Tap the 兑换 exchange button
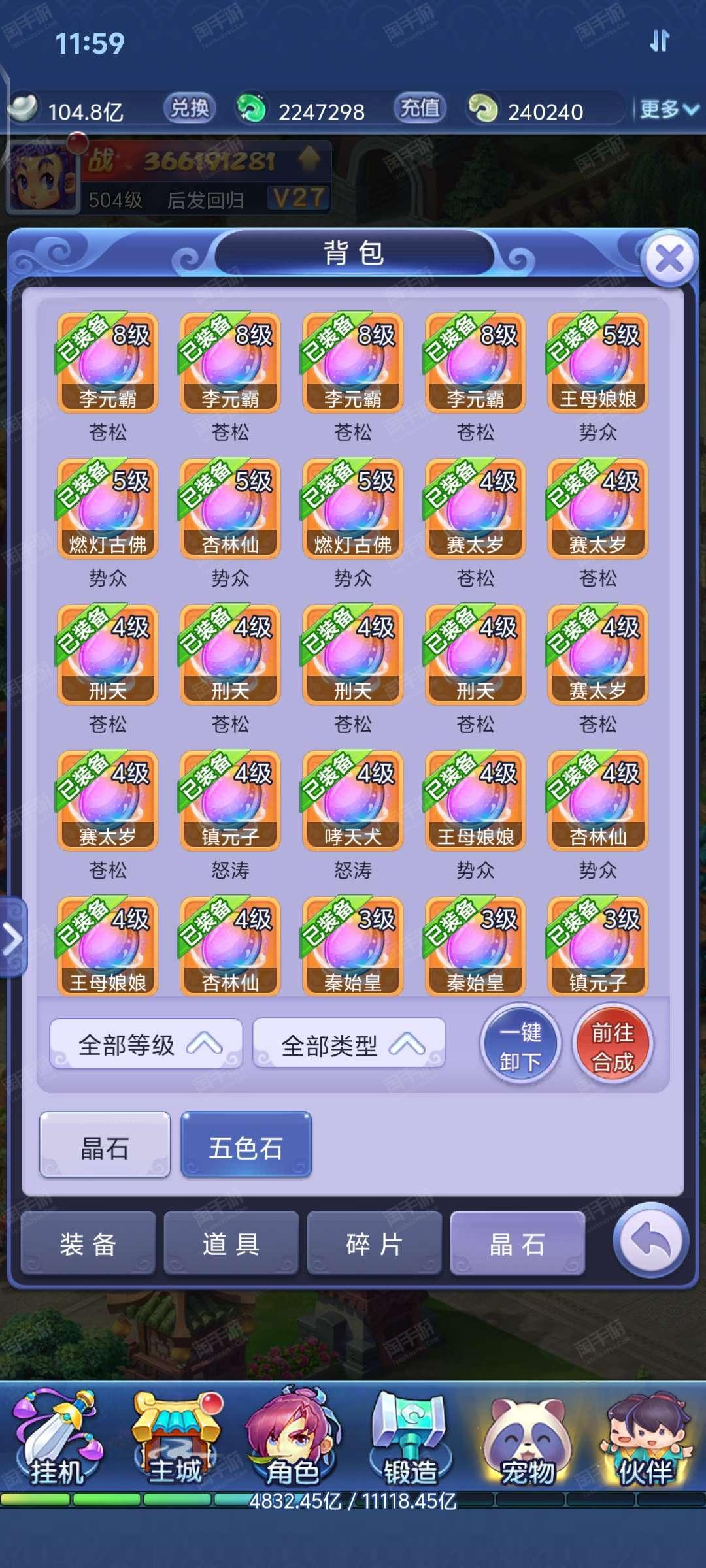706x1568 pixels. [190, 108]
